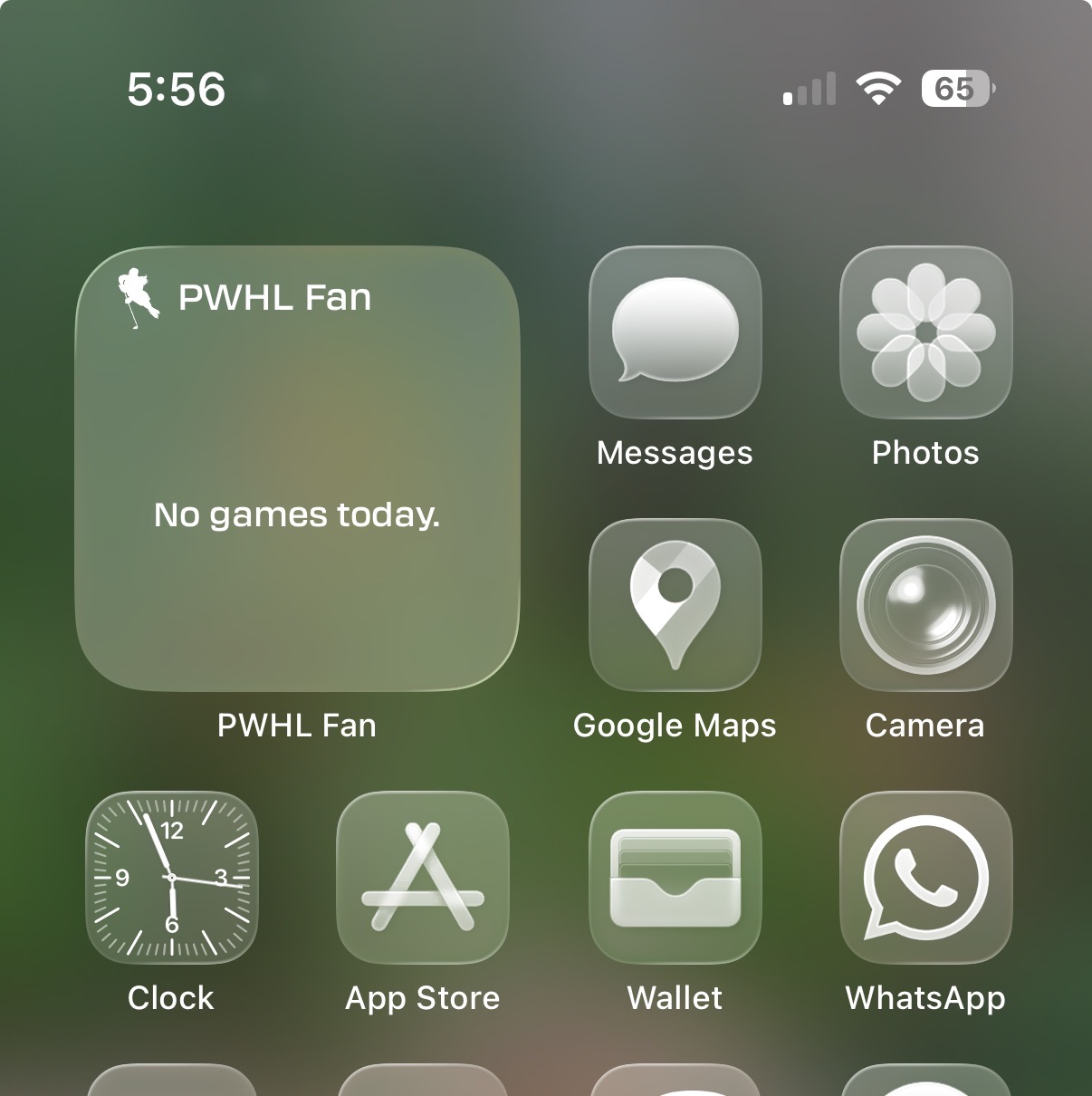The height and width of the screenshot is (1096, 1092).
Task: Launch the Messages app
Action: point(675,332)
